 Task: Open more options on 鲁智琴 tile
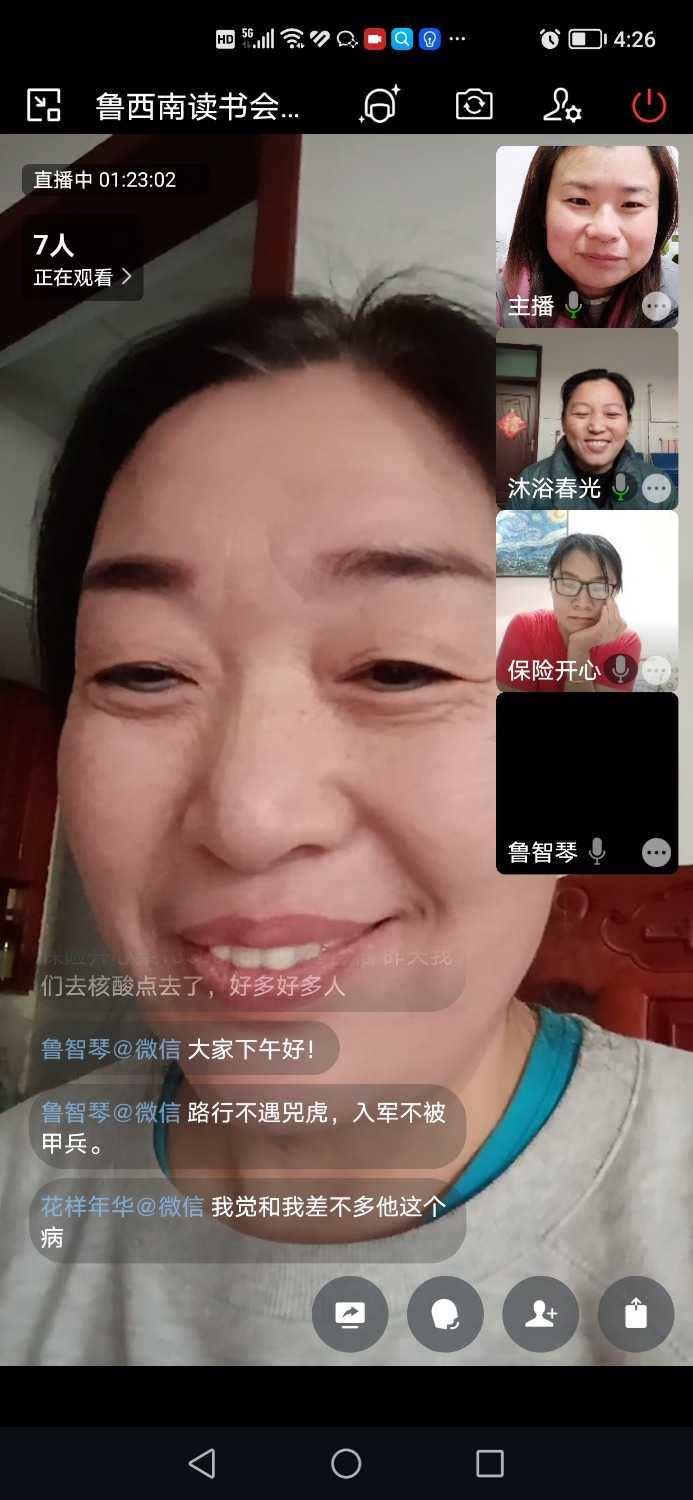(656, 852)
